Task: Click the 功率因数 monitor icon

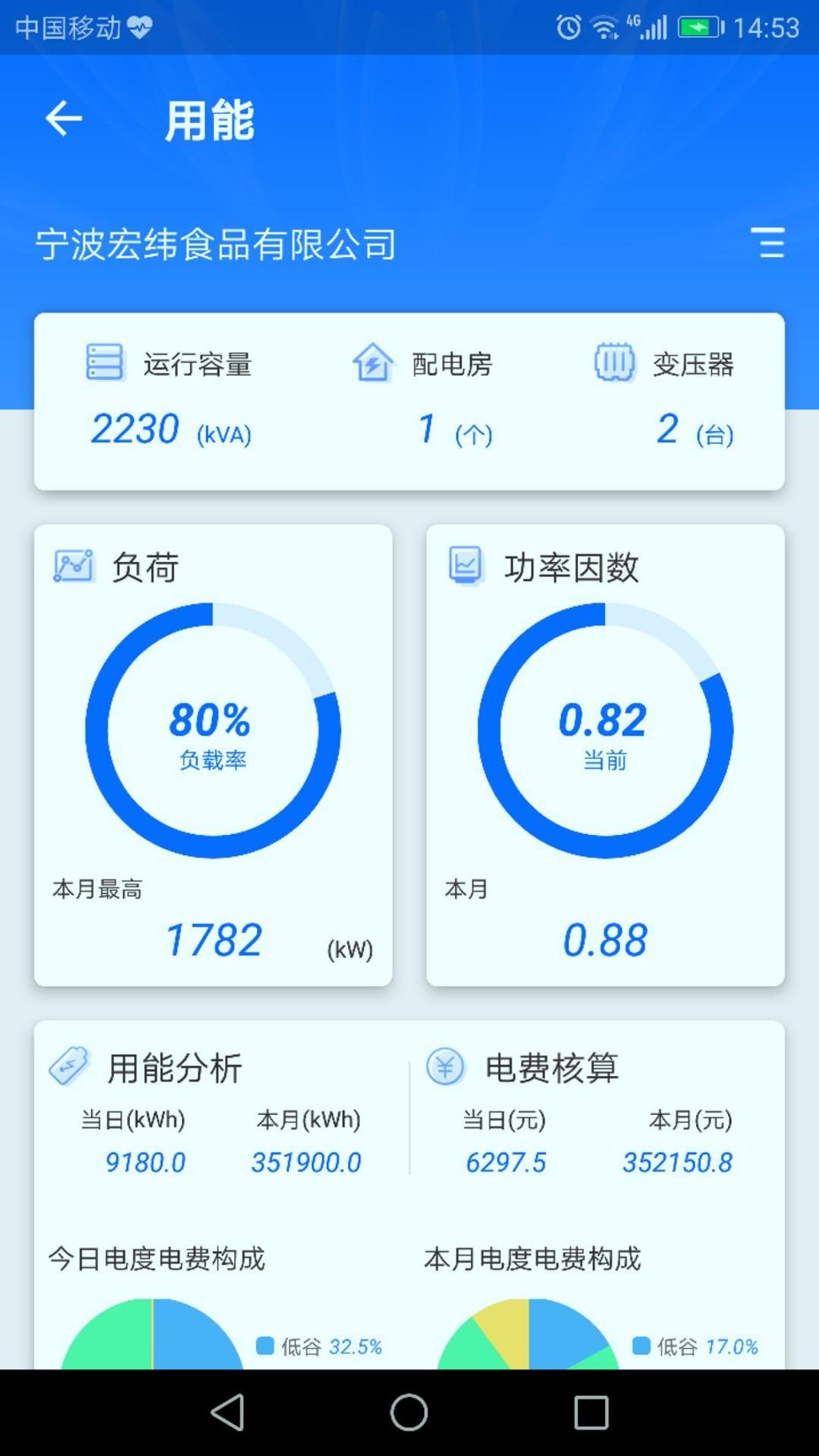Action: [x=467, y=566]
